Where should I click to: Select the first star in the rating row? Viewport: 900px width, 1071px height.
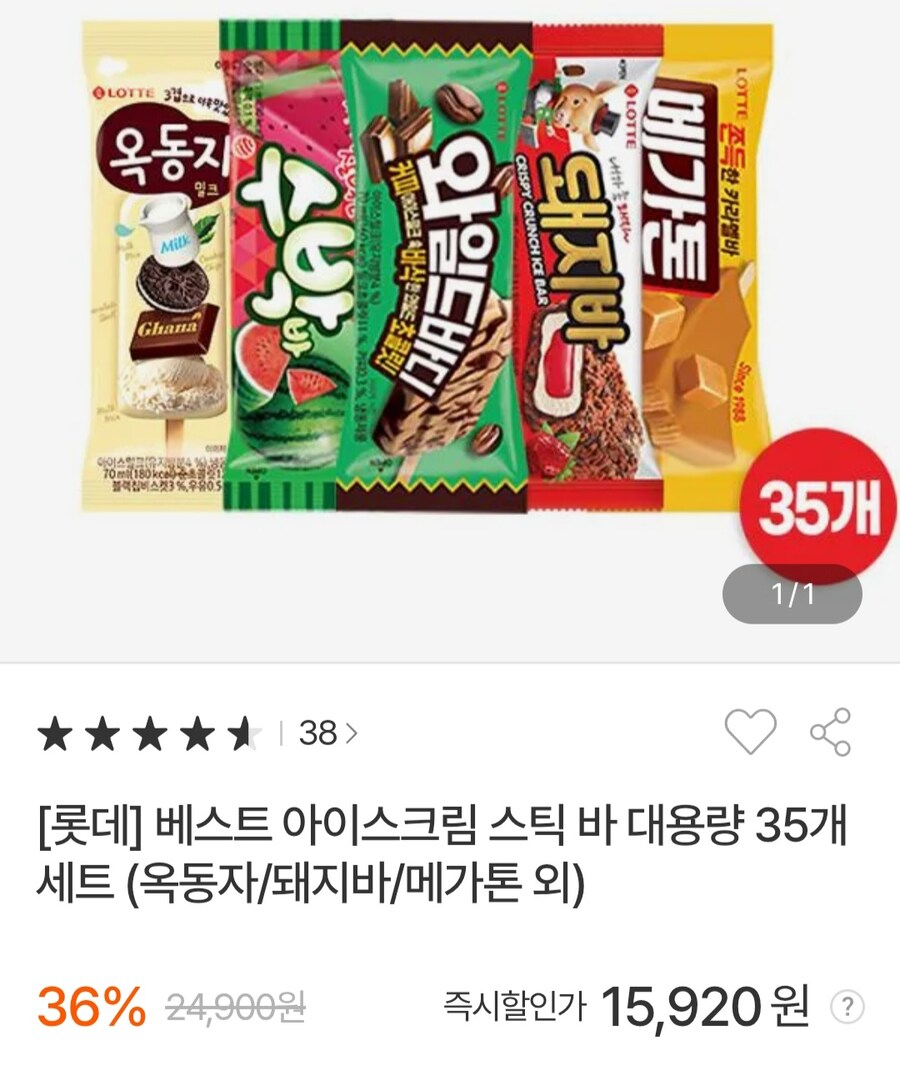point(58,730)
